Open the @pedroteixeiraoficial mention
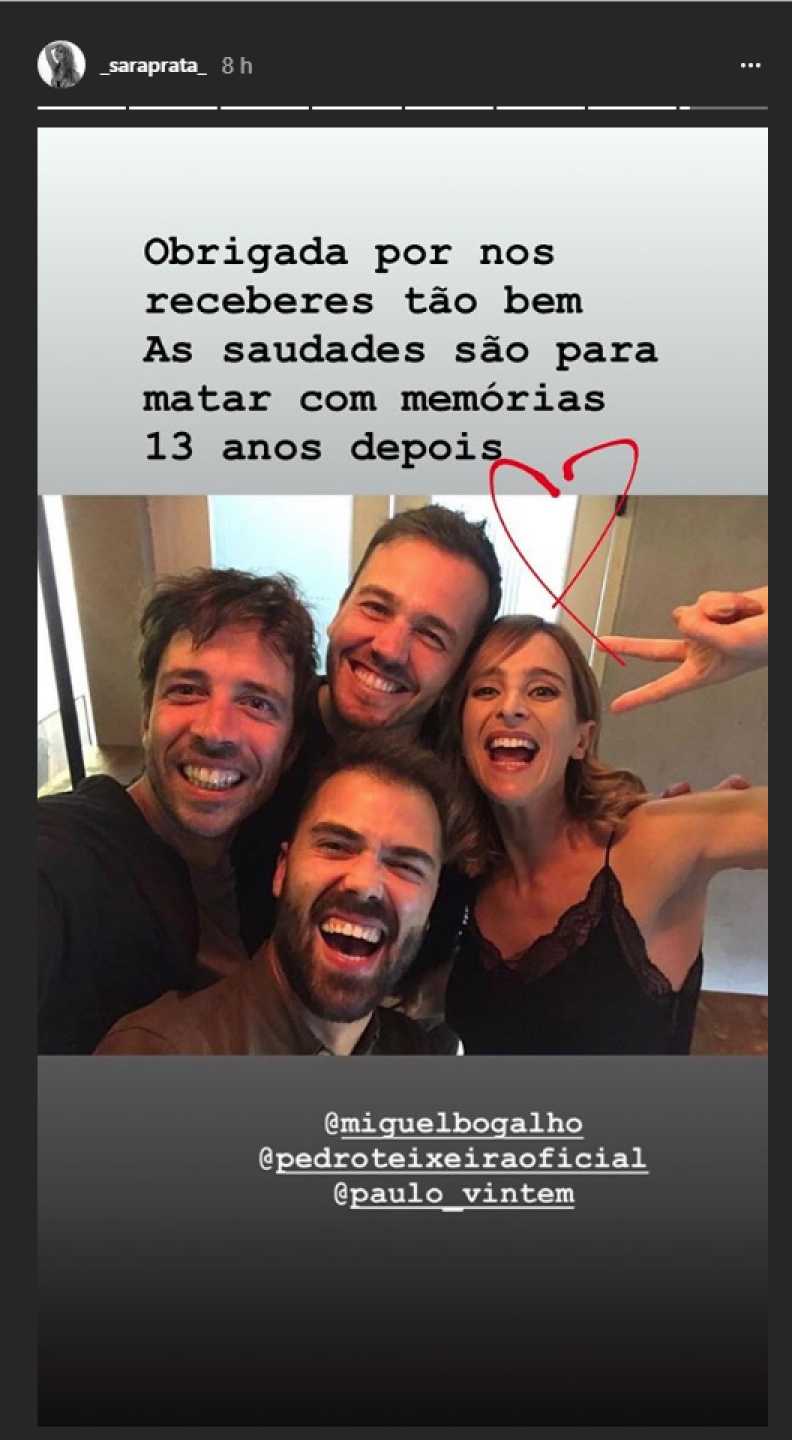The image size is (792, 1440). coord(453,1159)
